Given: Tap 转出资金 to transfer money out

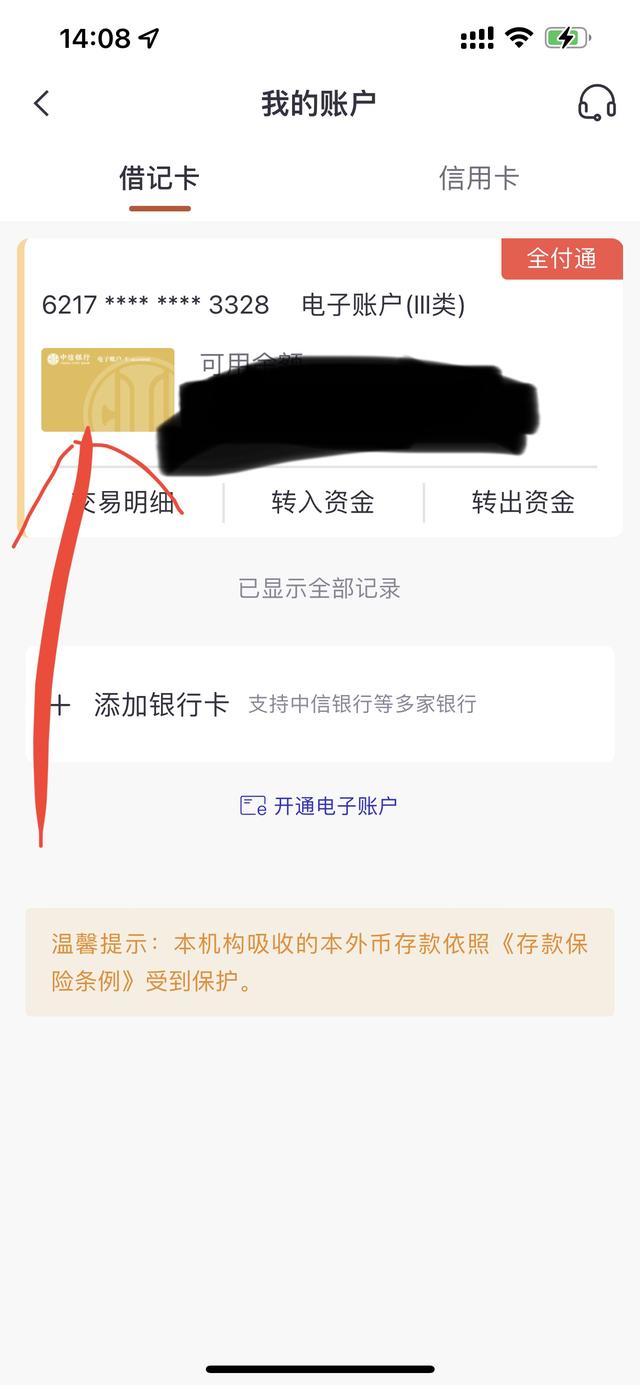Looking at the screenshot, I should tap(523, 502).
